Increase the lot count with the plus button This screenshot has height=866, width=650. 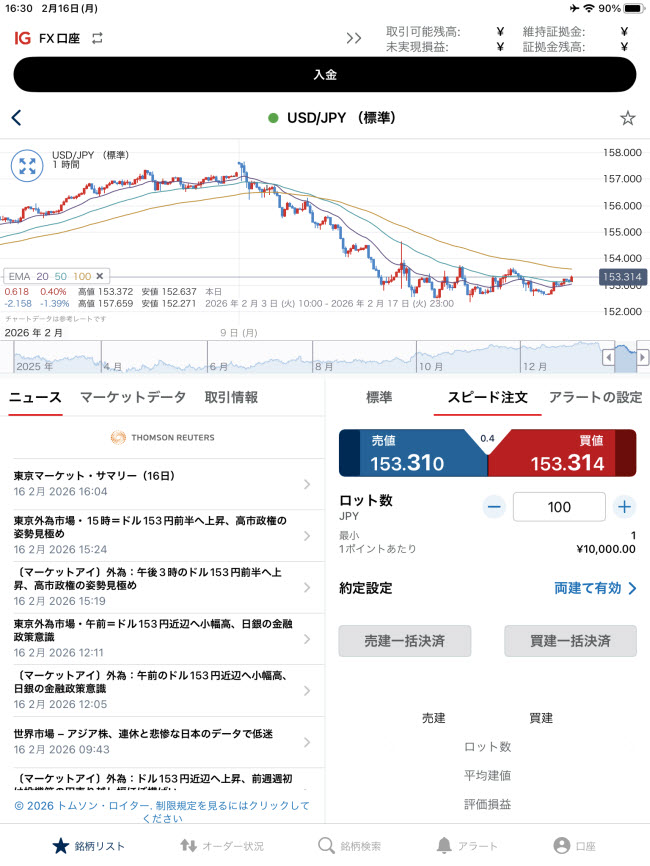(x=625, y=507)
